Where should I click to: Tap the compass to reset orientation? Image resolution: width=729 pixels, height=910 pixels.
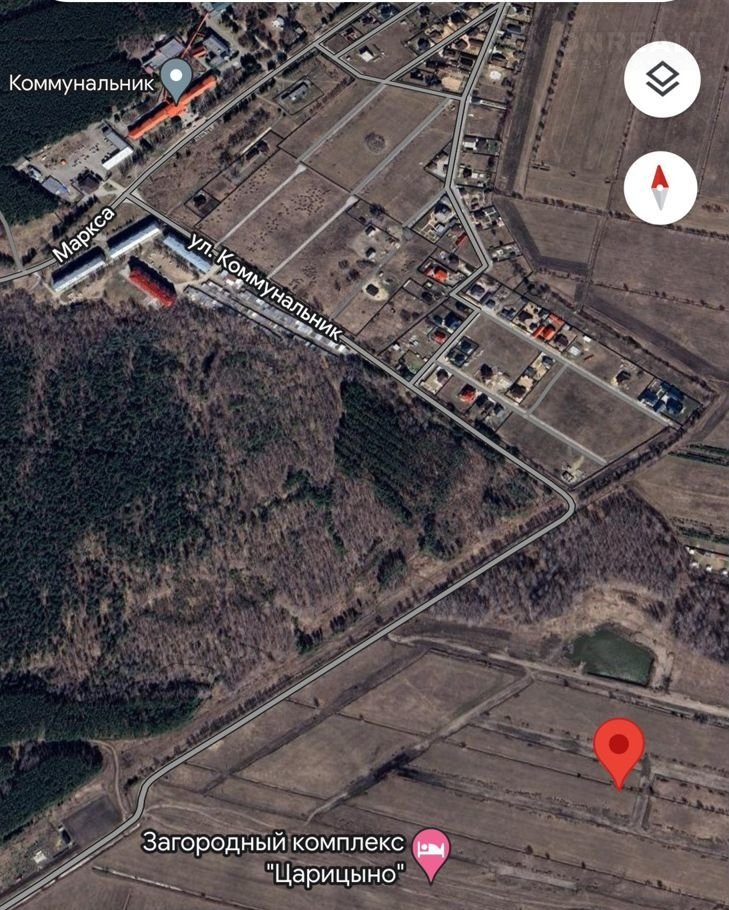661,188
